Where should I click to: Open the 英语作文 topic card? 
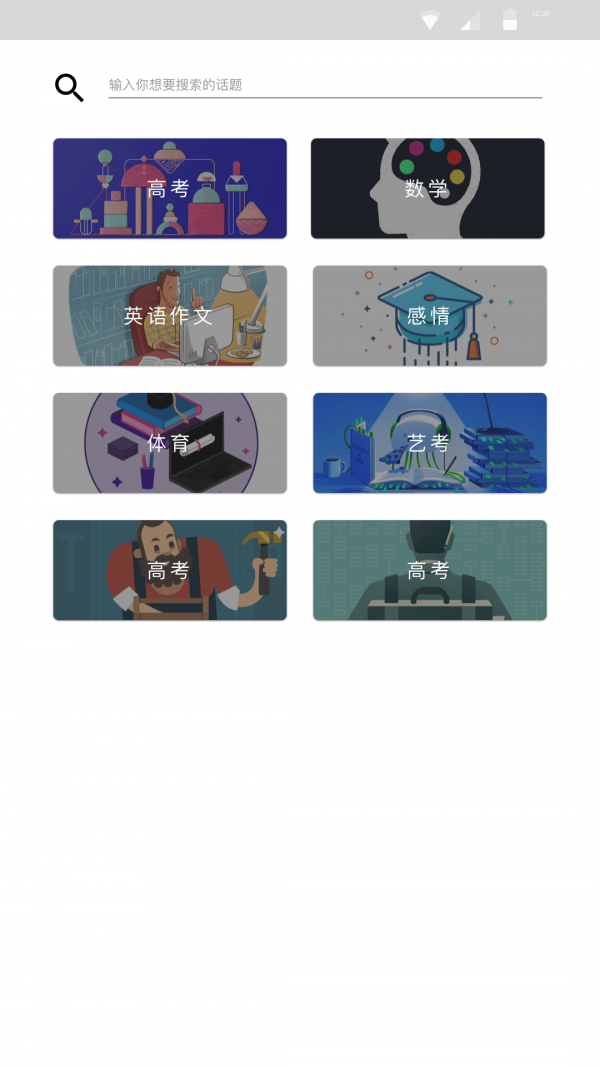[170, 316]
